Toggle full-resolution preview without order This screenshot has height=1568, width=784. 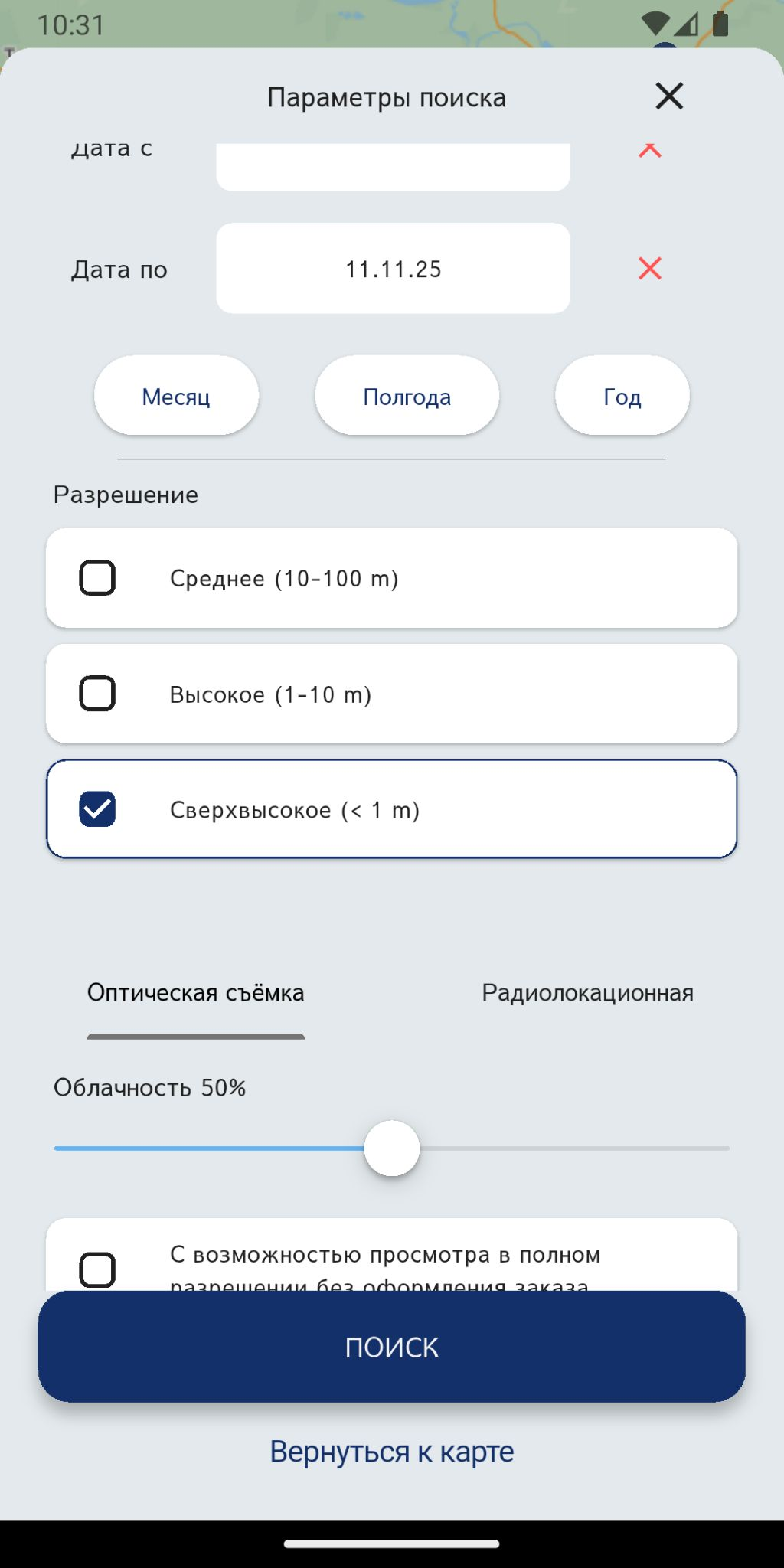pos(98,1268)
